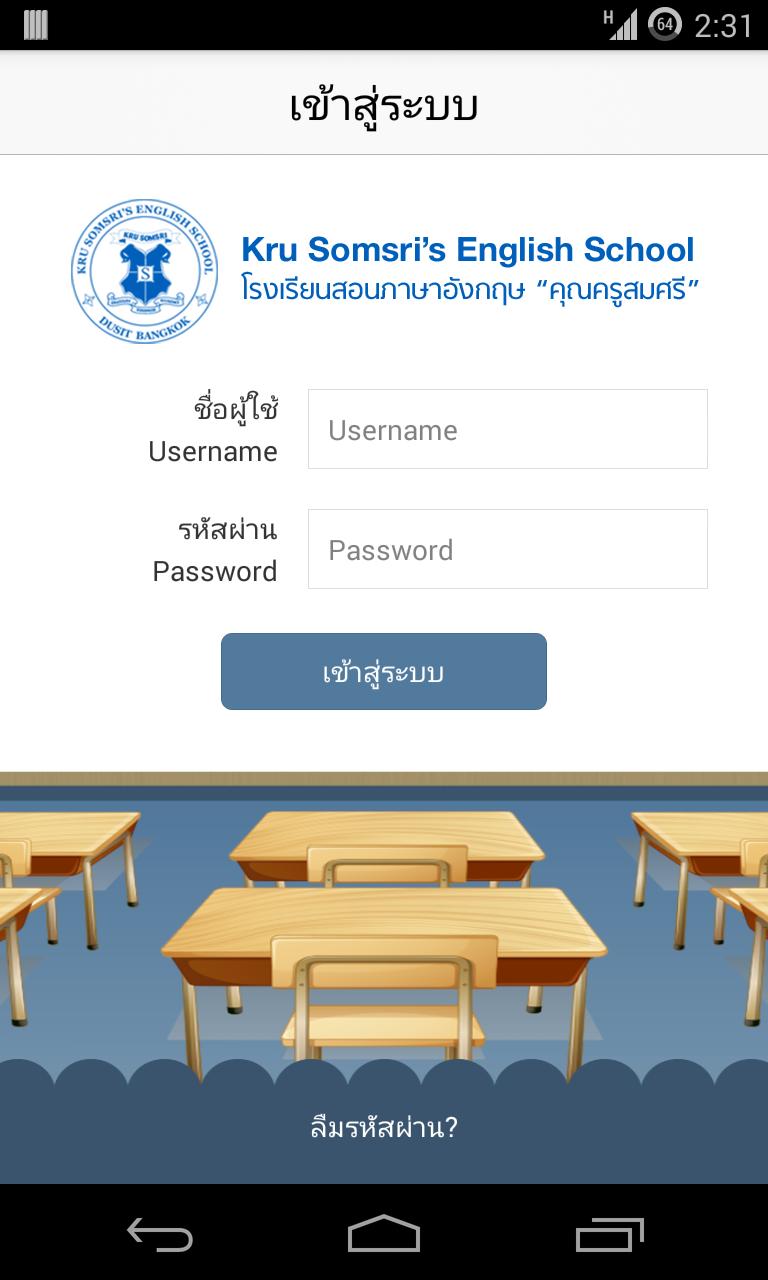Tap the system home button
The height and width of the screenshot is (1280, 768).
(x=384, y=1234)
